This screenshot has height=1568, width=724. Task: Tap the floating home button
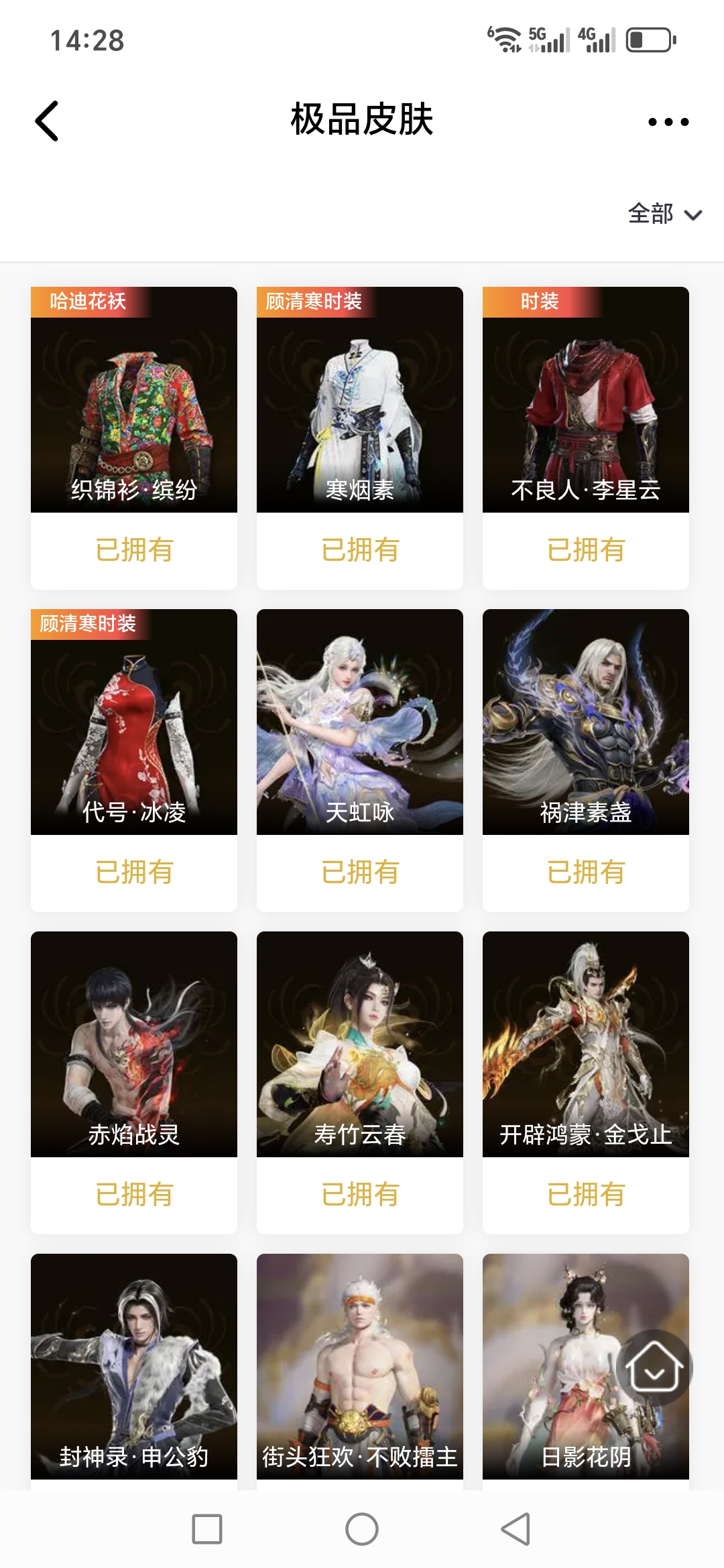pyautogui.click(x=654, y=1367)
